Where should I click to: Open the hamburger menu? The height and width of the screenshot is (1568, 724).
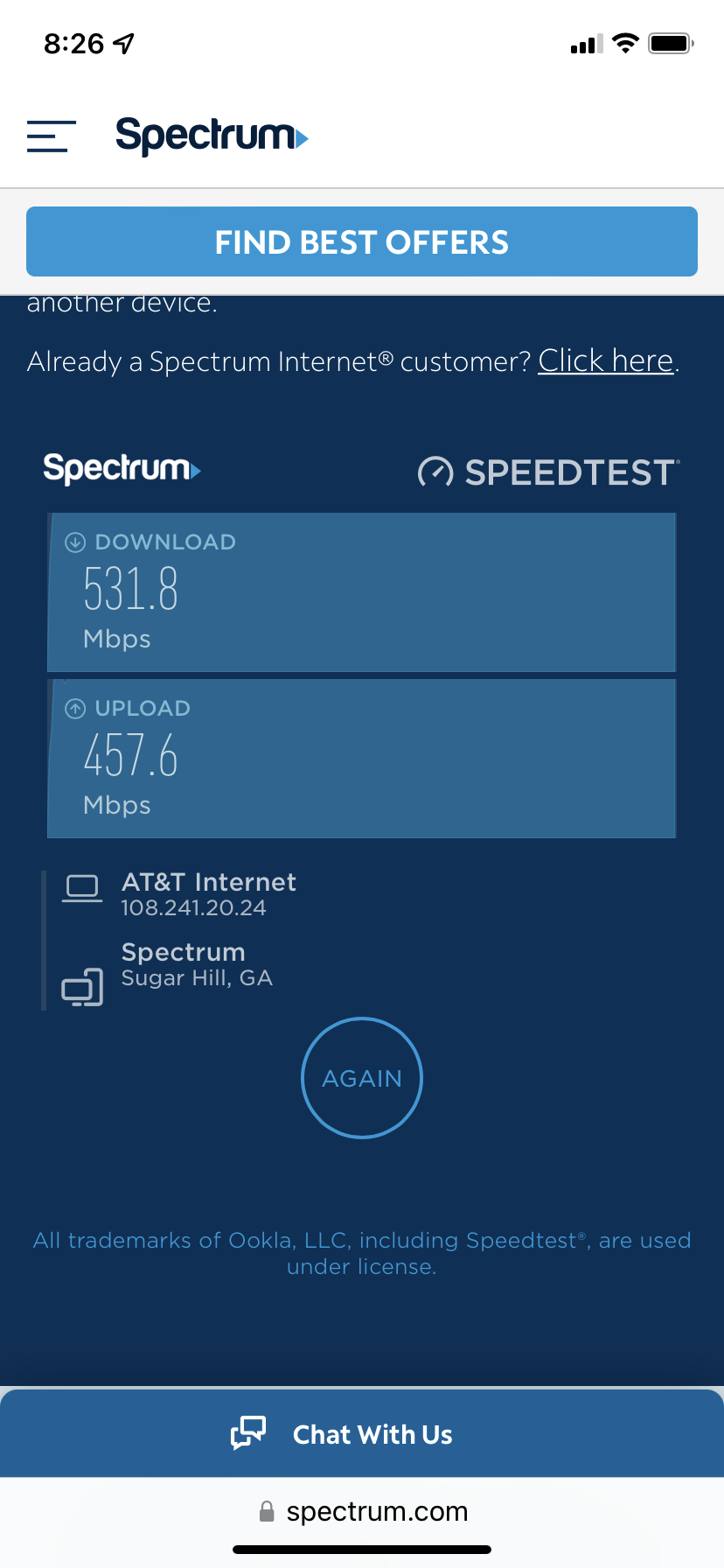51,136
